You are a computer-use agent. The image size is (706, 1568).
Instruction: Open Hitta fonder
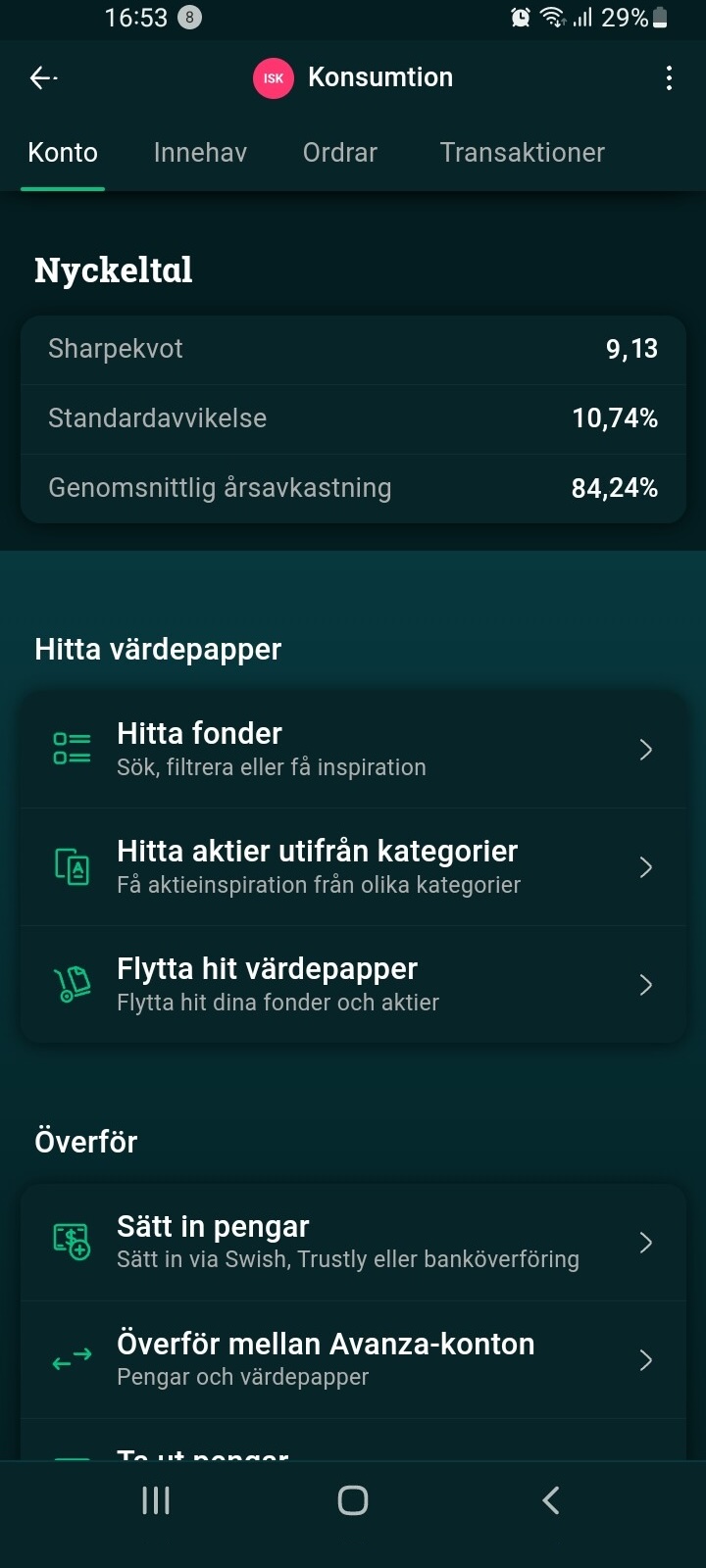353,750
